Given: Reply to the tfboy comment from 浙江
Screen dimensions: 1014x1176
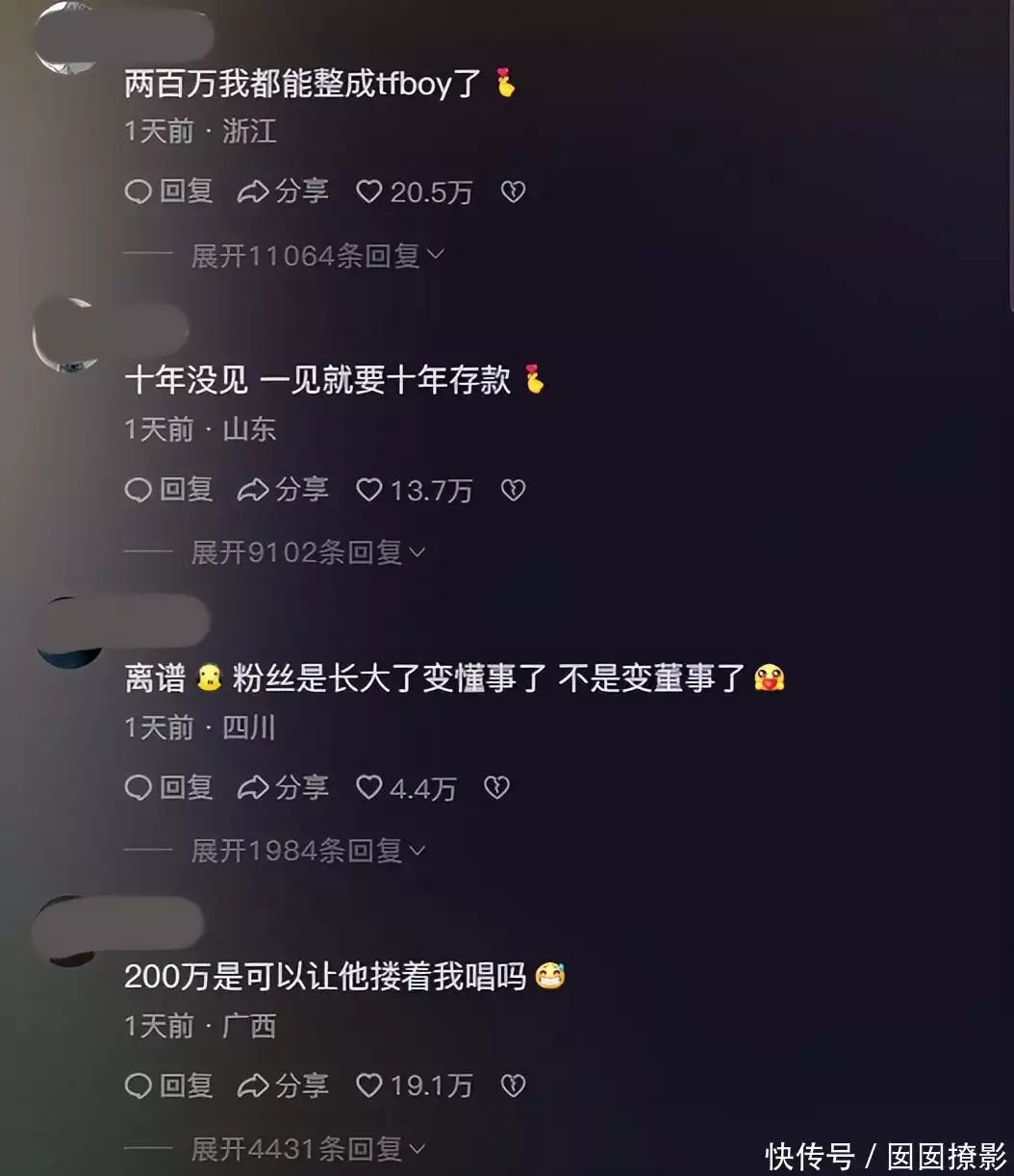Looking at the screenshot, I should tap(168, 192).
